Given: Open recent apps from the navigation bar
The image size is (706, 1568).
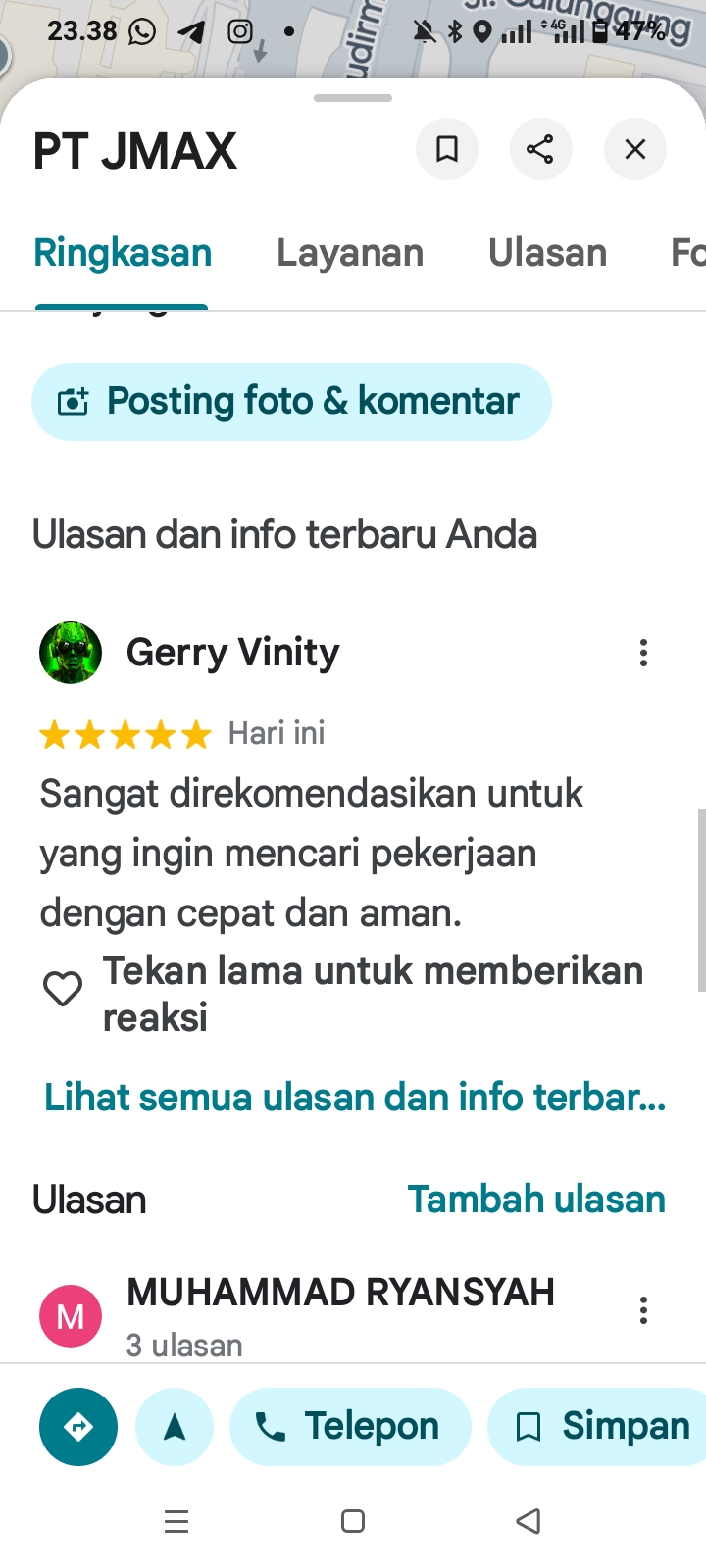Looking at the screenshot, I should coord(176,1521).
